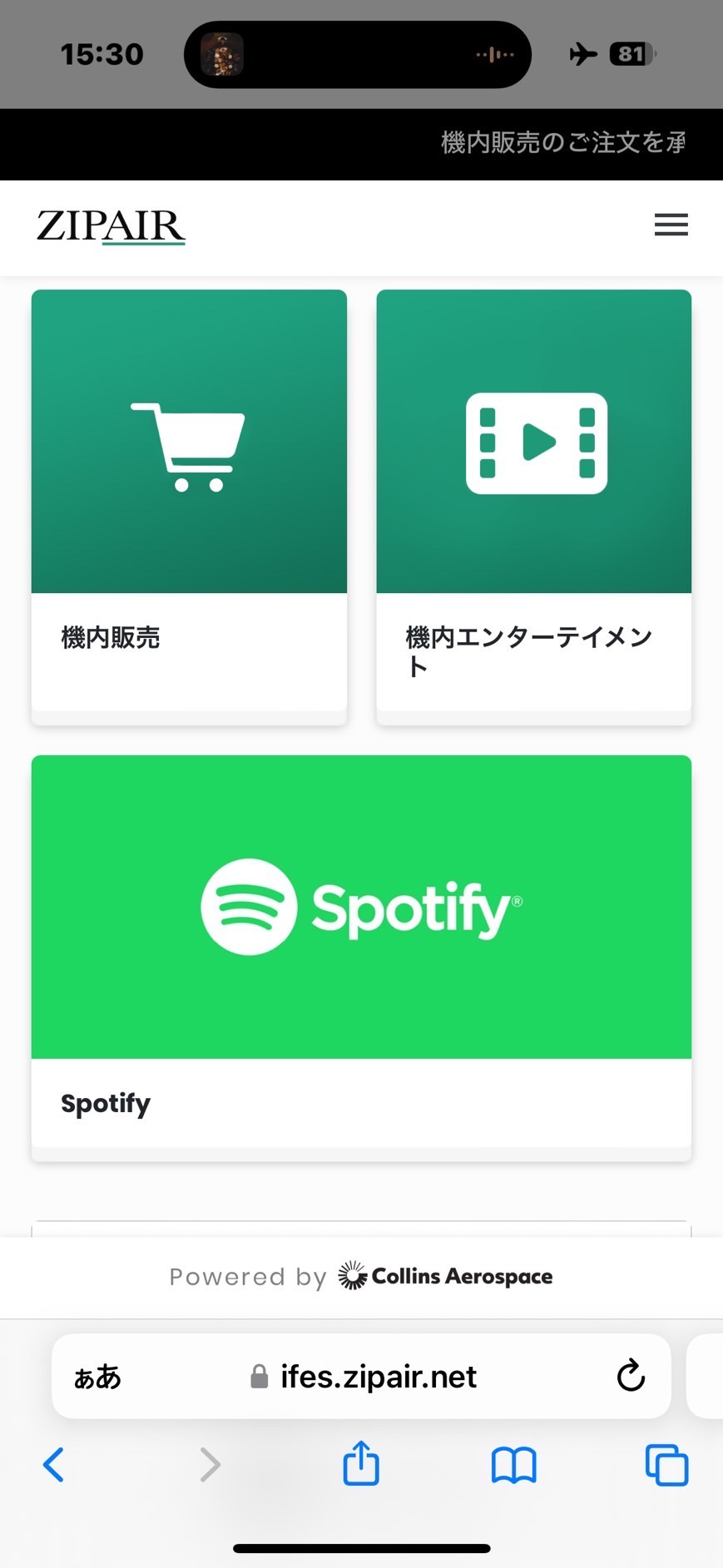Open the 機内販売 in-flight shopping card
Image resolution: width=723 pixels, height=1568 pixels.
click(x=189, y=506)
